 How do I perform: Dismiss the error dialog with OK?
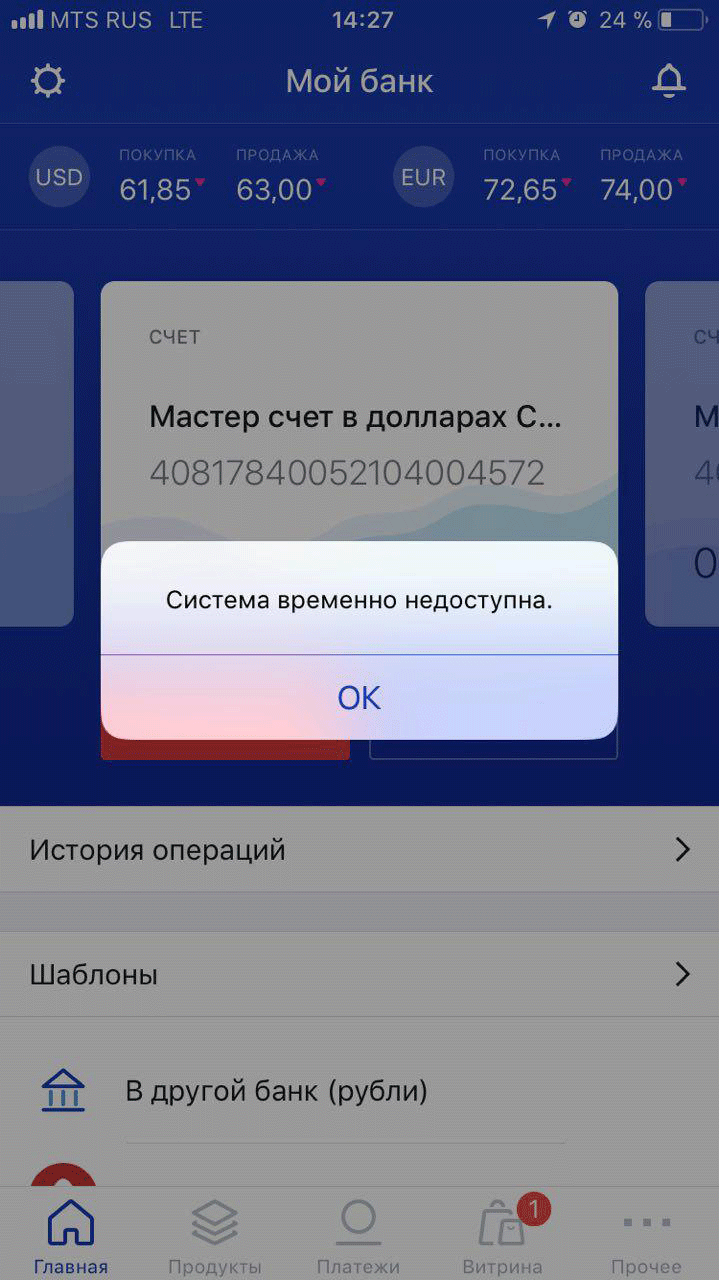point(359,697)
